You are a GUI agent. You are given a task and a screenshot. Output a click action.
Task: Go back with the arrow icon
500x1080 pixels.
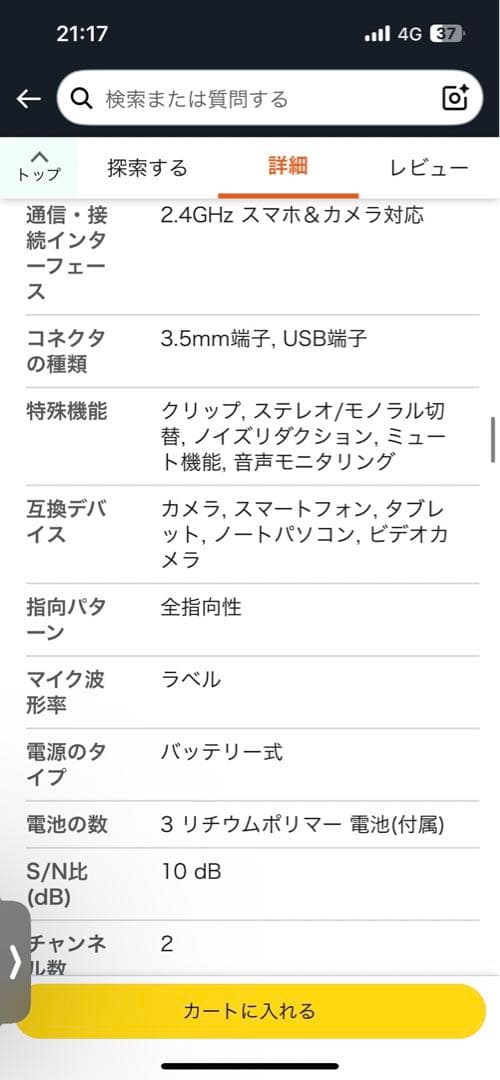pyautogui.click(x=28, y=99)
